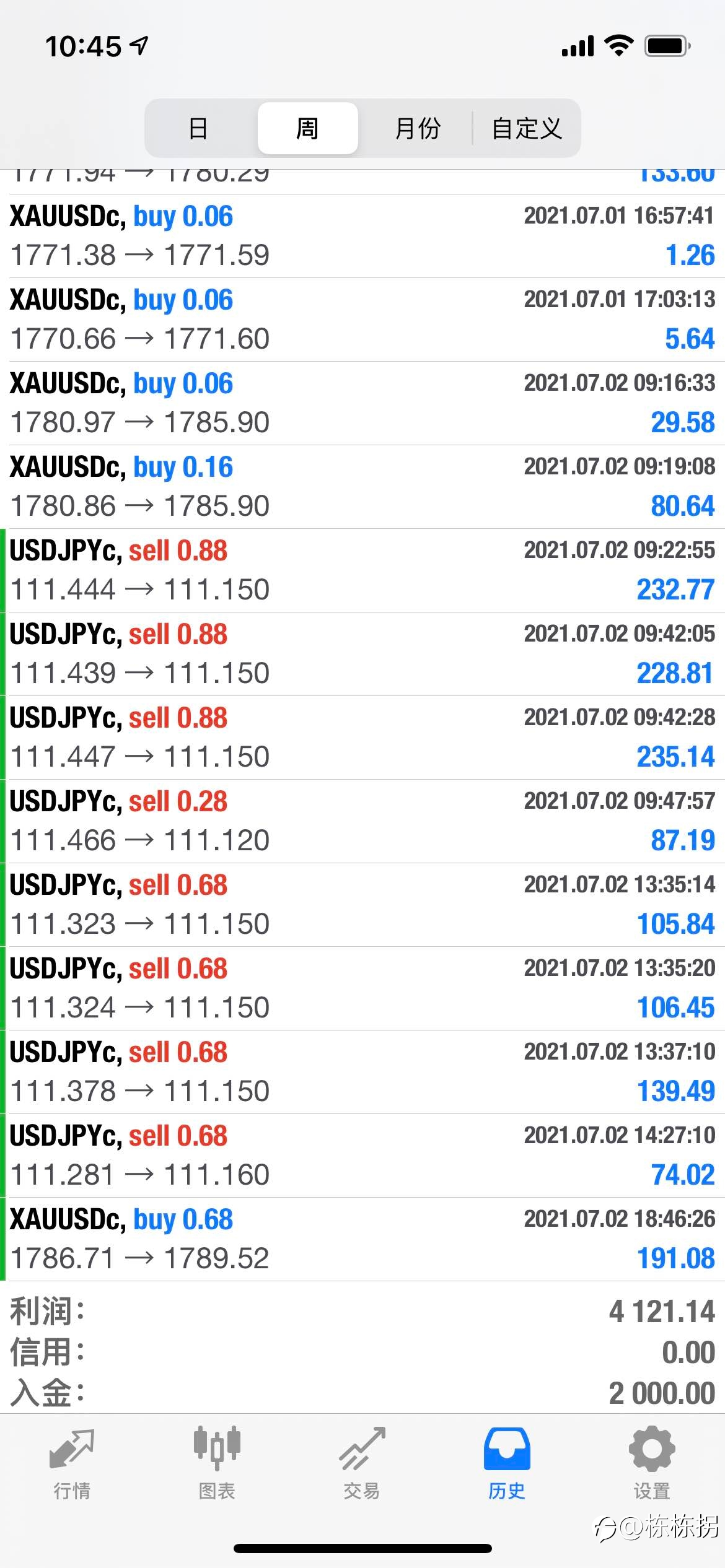Open the 交易 trade tab

pos(362,1464)
